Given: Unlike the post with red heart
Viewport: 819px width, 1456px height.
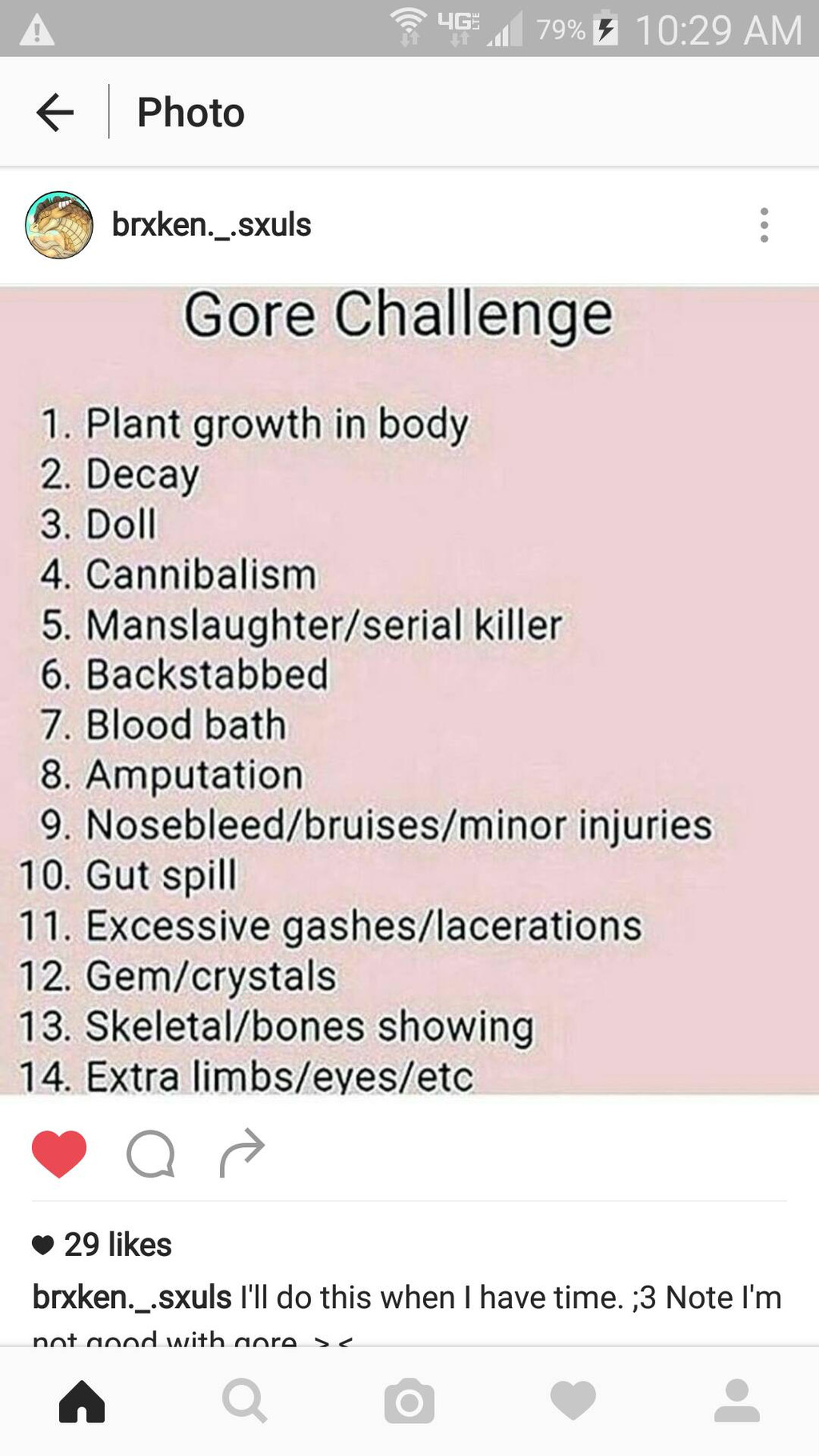Looking at the screenshot, I should tap(59, 1153).
